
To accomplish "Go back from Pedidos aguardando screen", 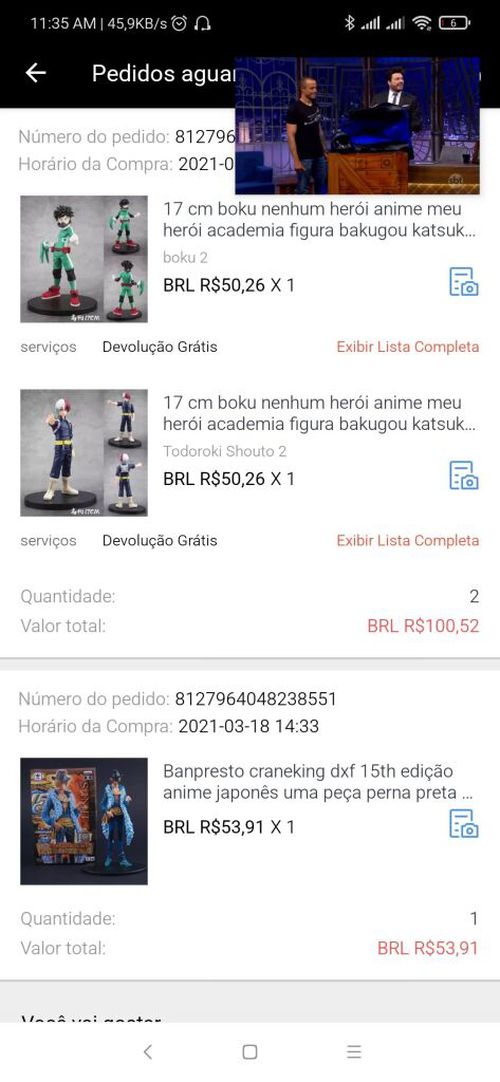I will 35,73.
